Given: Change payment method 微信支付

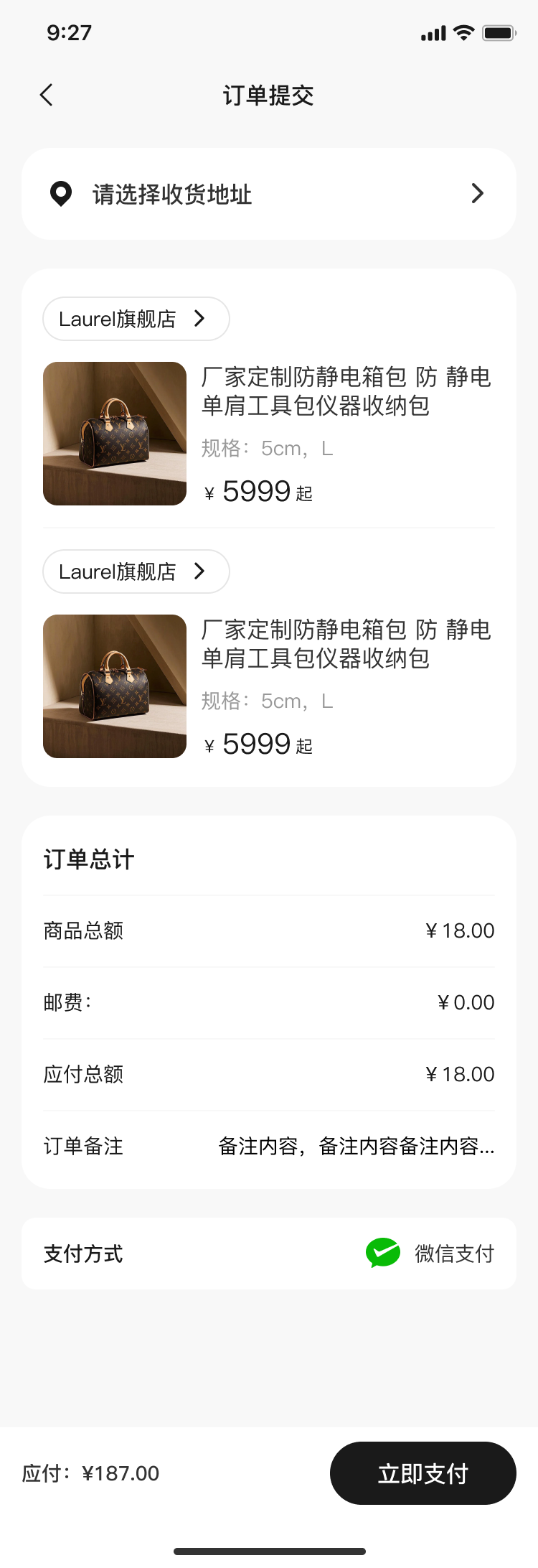Looking at the screenshot, I should click(430, 1254).
